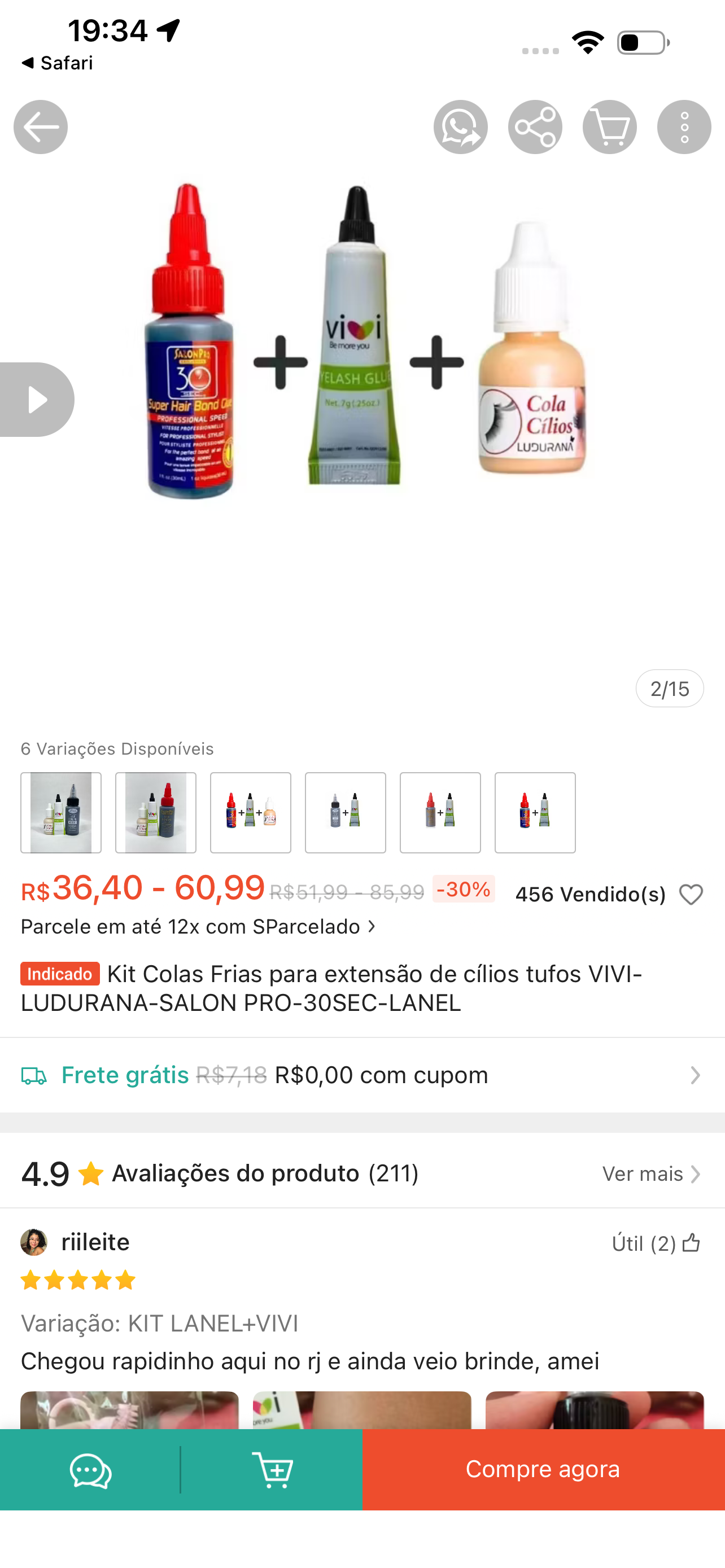Open the three-dot overflow menu
725x1568 pixels.
click(684, 127)
